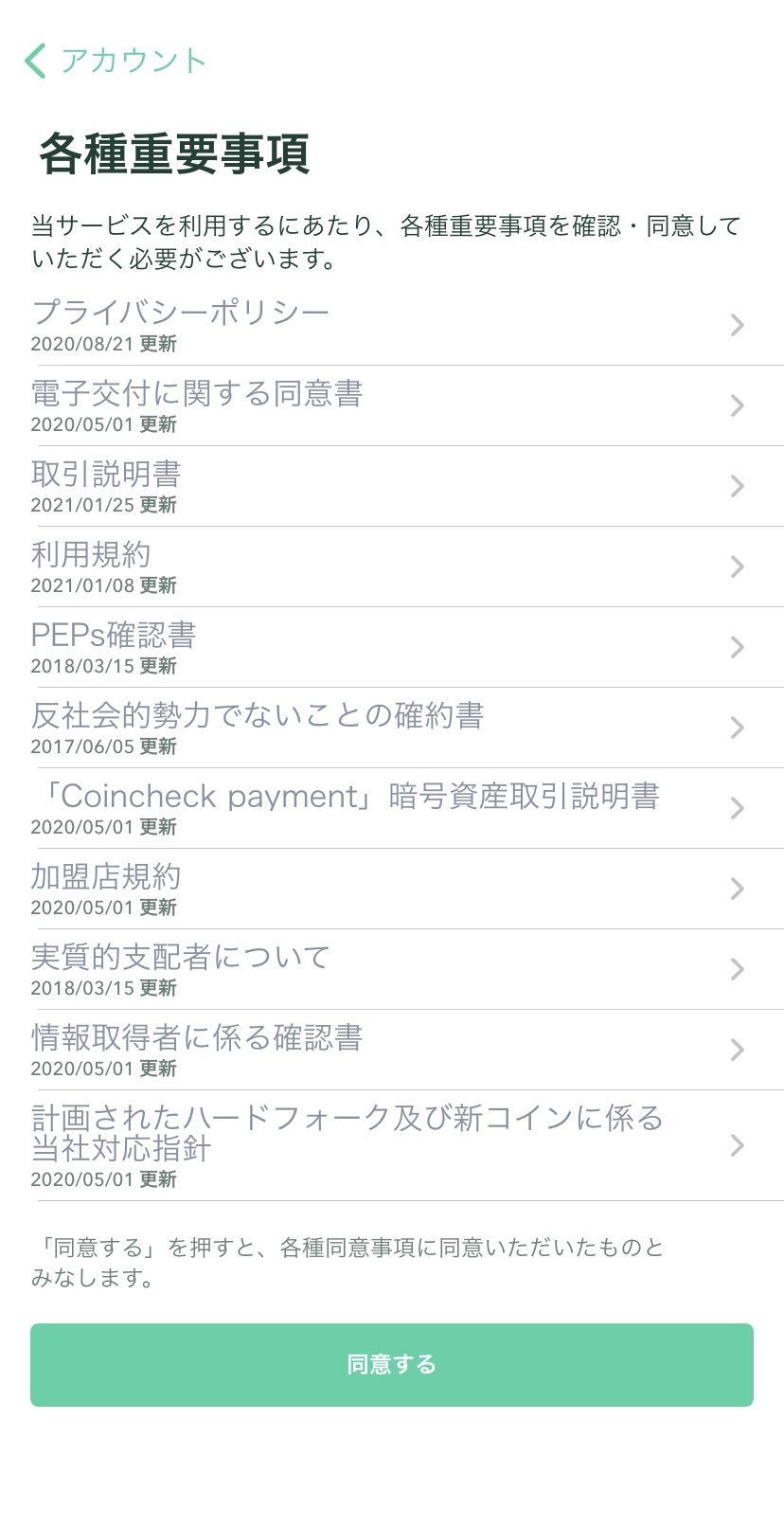Go back to アカウント
This screenshot has width=784, height=1528.
[x=116, y=61]
